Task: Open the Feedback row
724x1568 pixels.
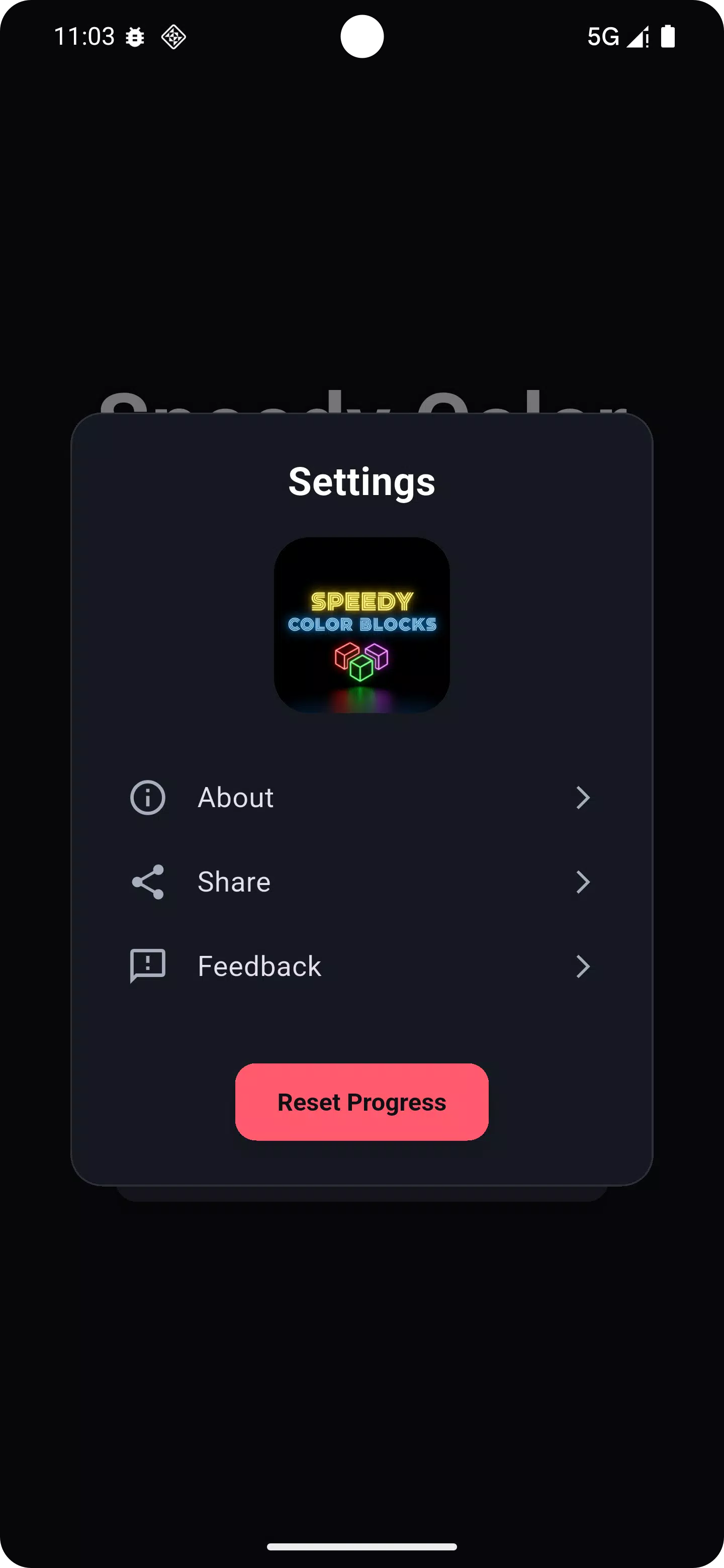Action: [x=361, y=966]
